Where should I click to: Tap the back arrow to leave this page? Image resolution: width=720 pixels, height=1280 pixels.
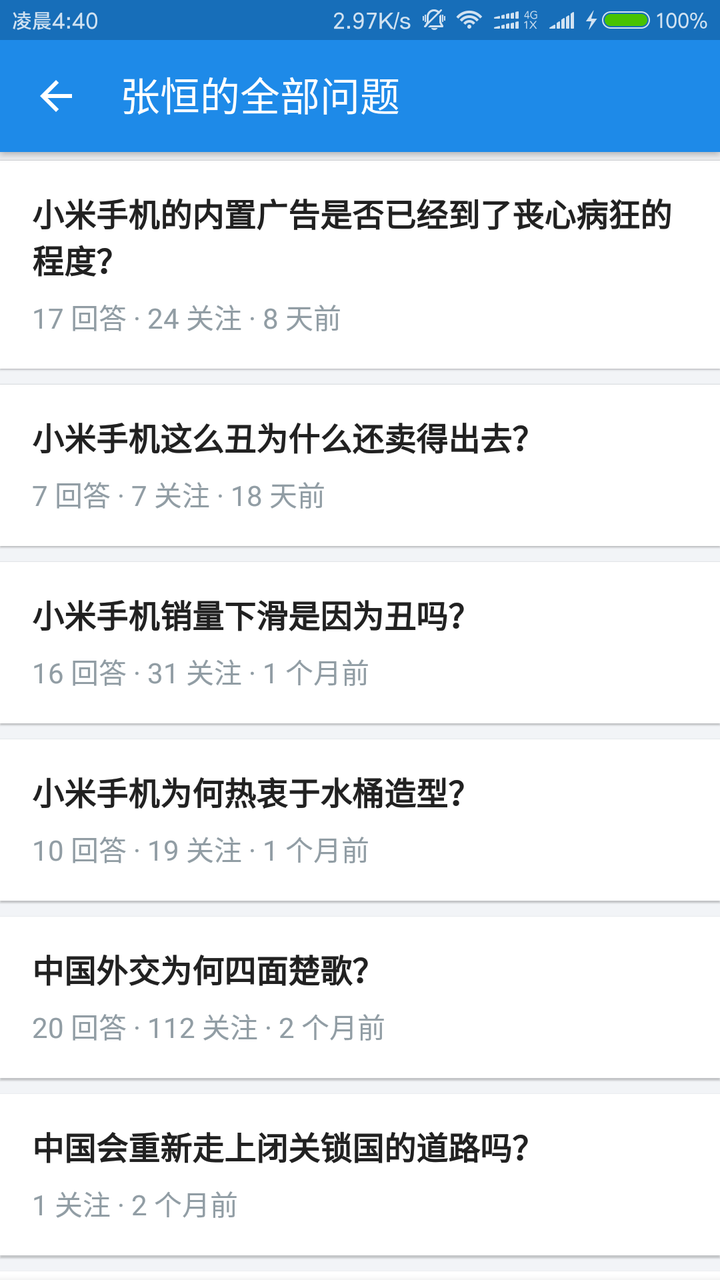tap(57, 96)
